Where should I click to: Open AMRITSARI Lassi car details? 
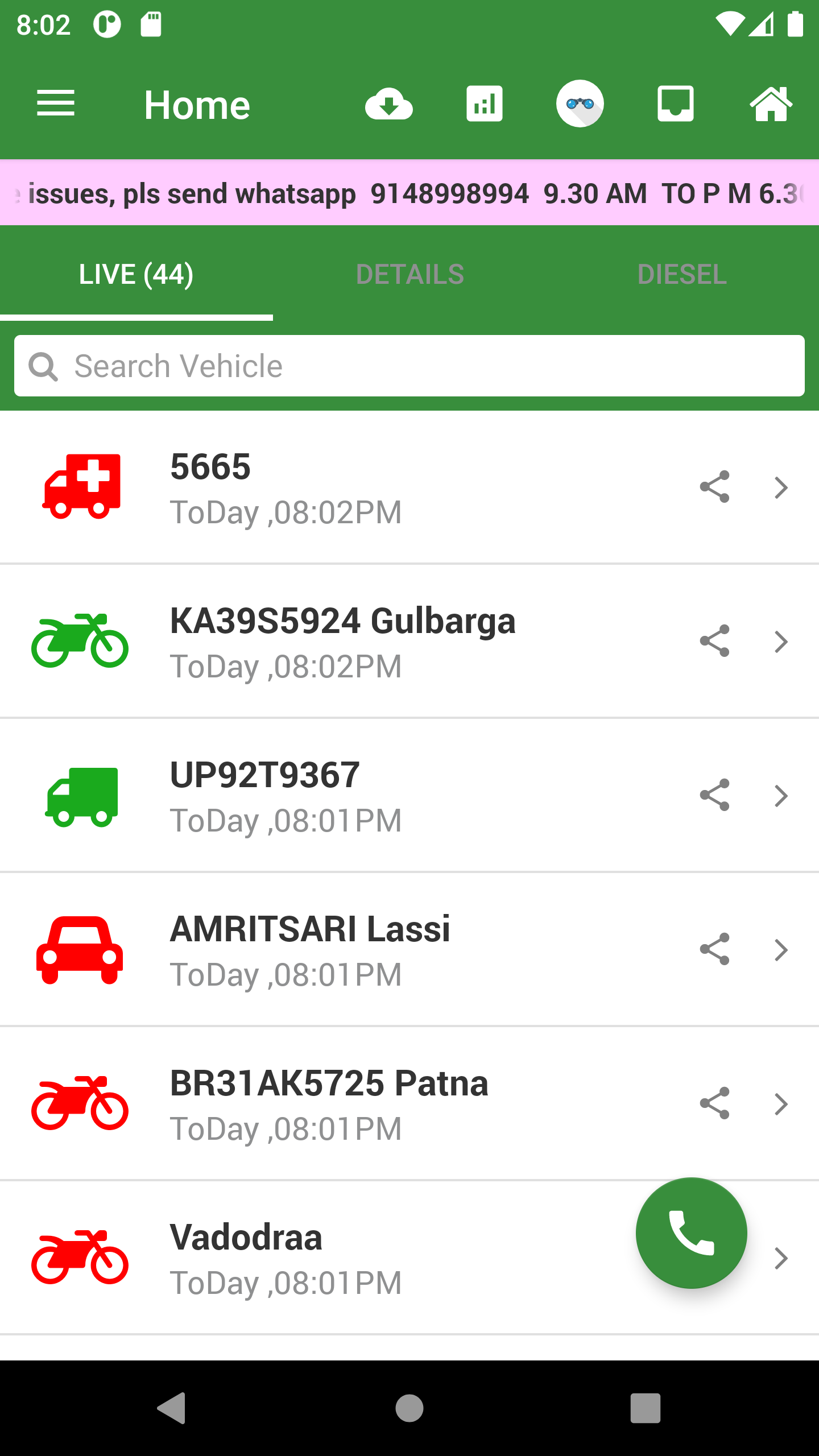409,950
